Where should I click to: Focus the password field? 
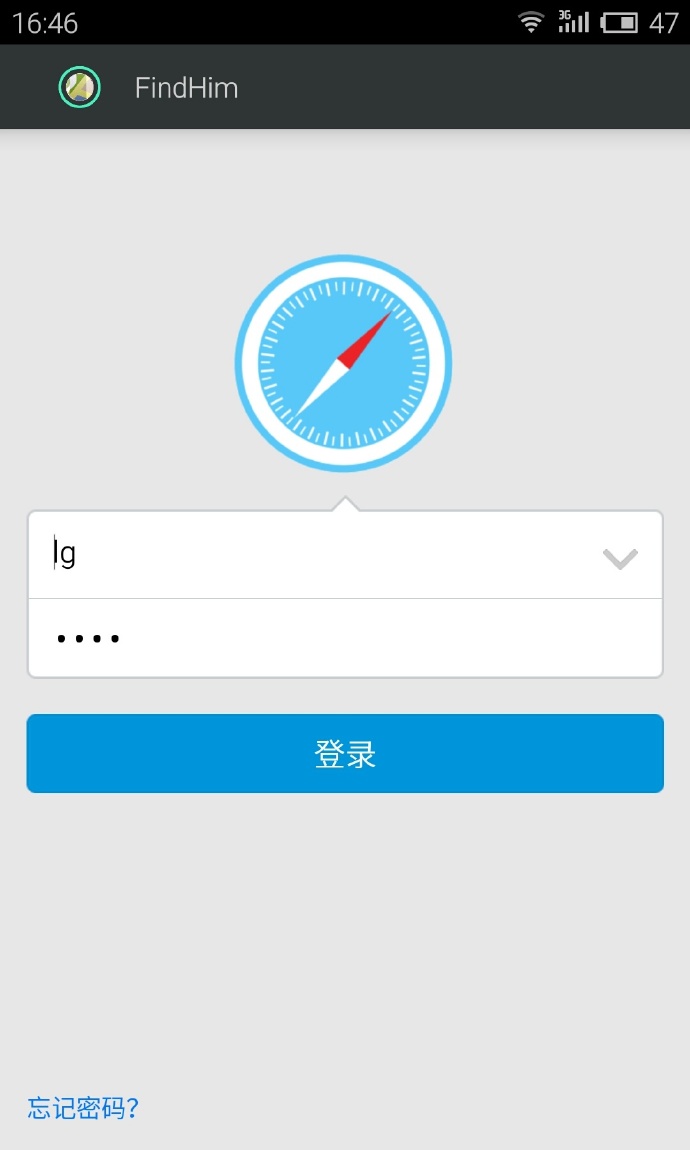345,638
